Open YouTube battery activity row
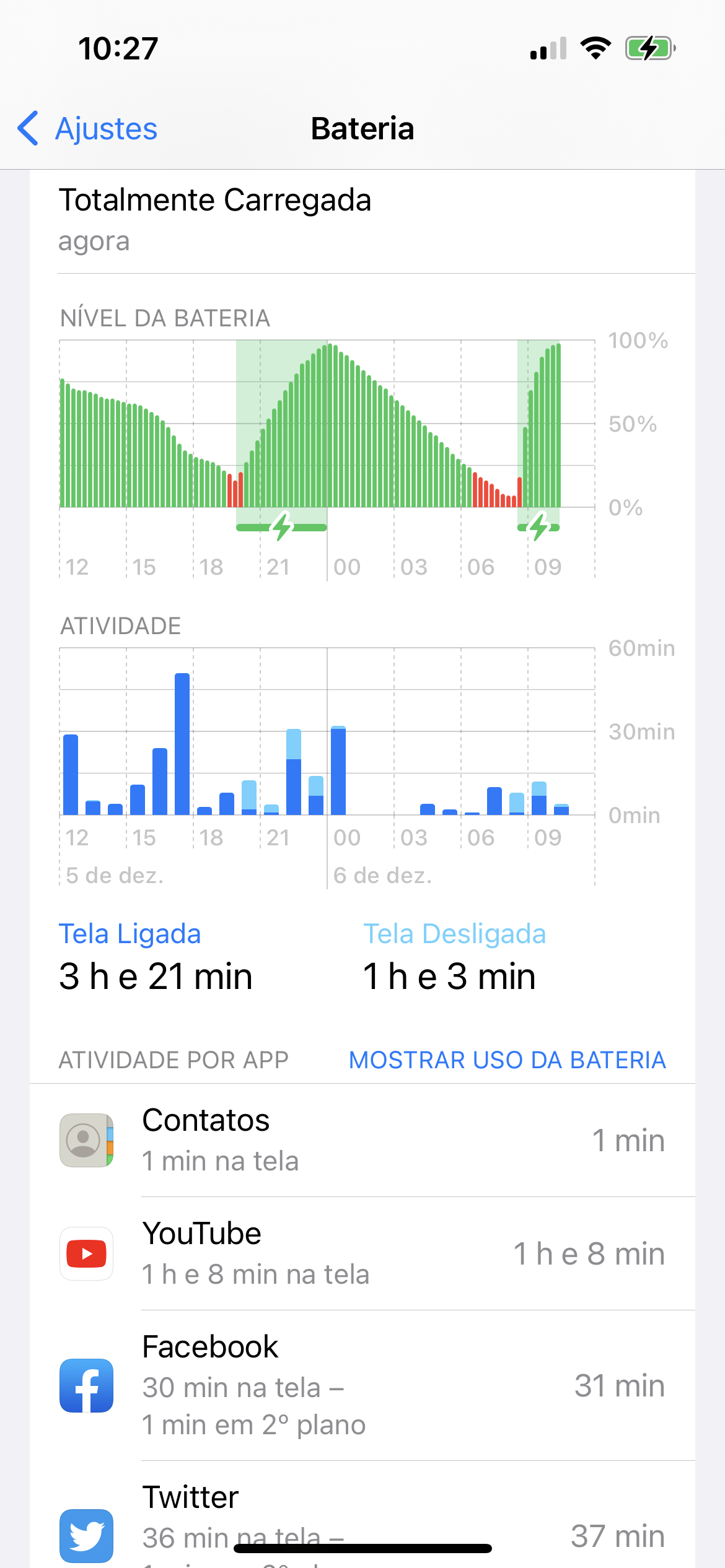The image size is (725, 1568). coord(362,1253)
